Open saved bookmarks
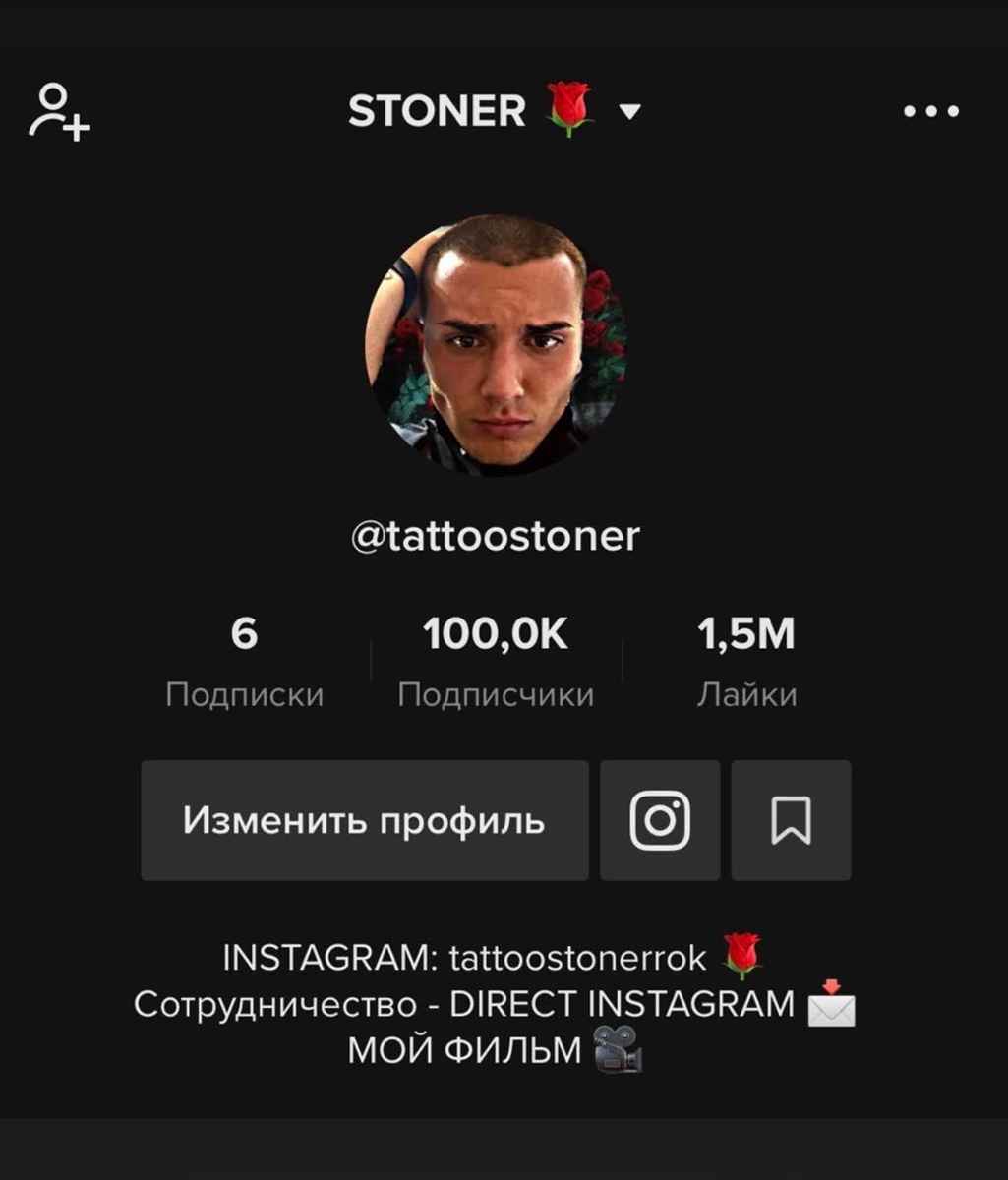The width and height of the screenshot is (1008, 1180). pos(791,820)
